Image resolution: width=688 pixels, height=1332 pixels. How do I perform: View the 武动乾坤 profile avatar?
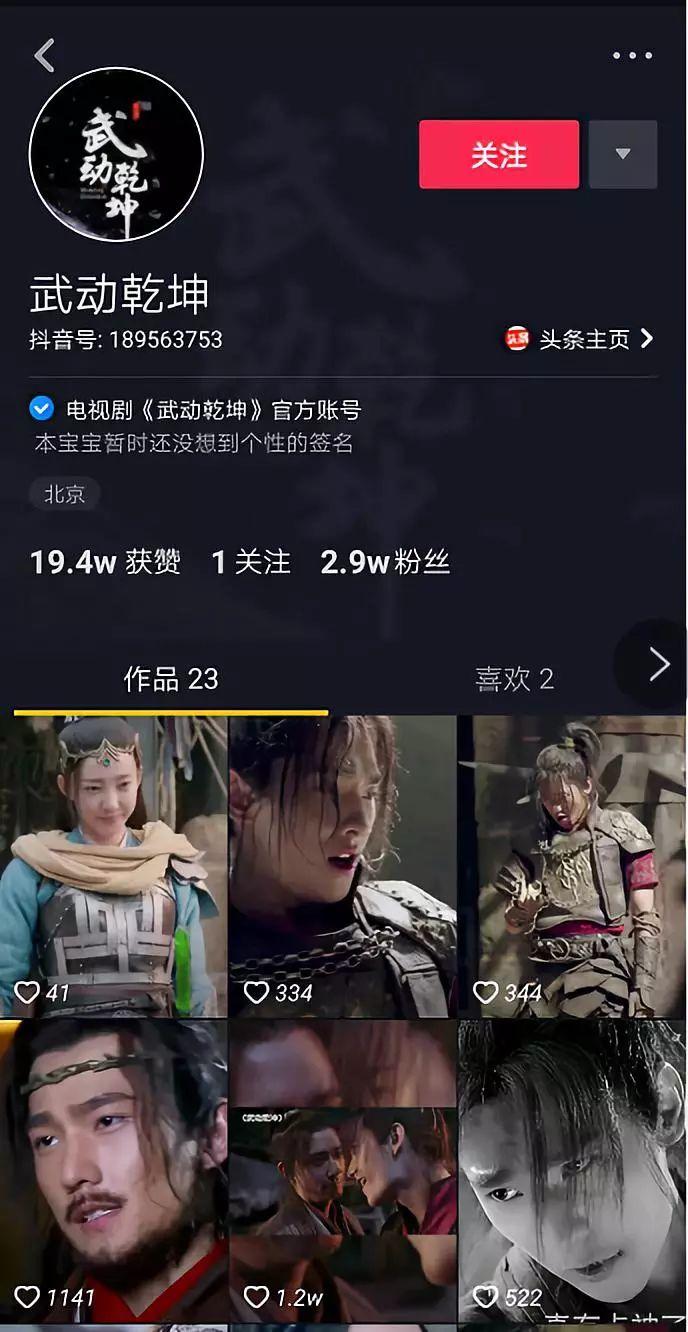116,155
